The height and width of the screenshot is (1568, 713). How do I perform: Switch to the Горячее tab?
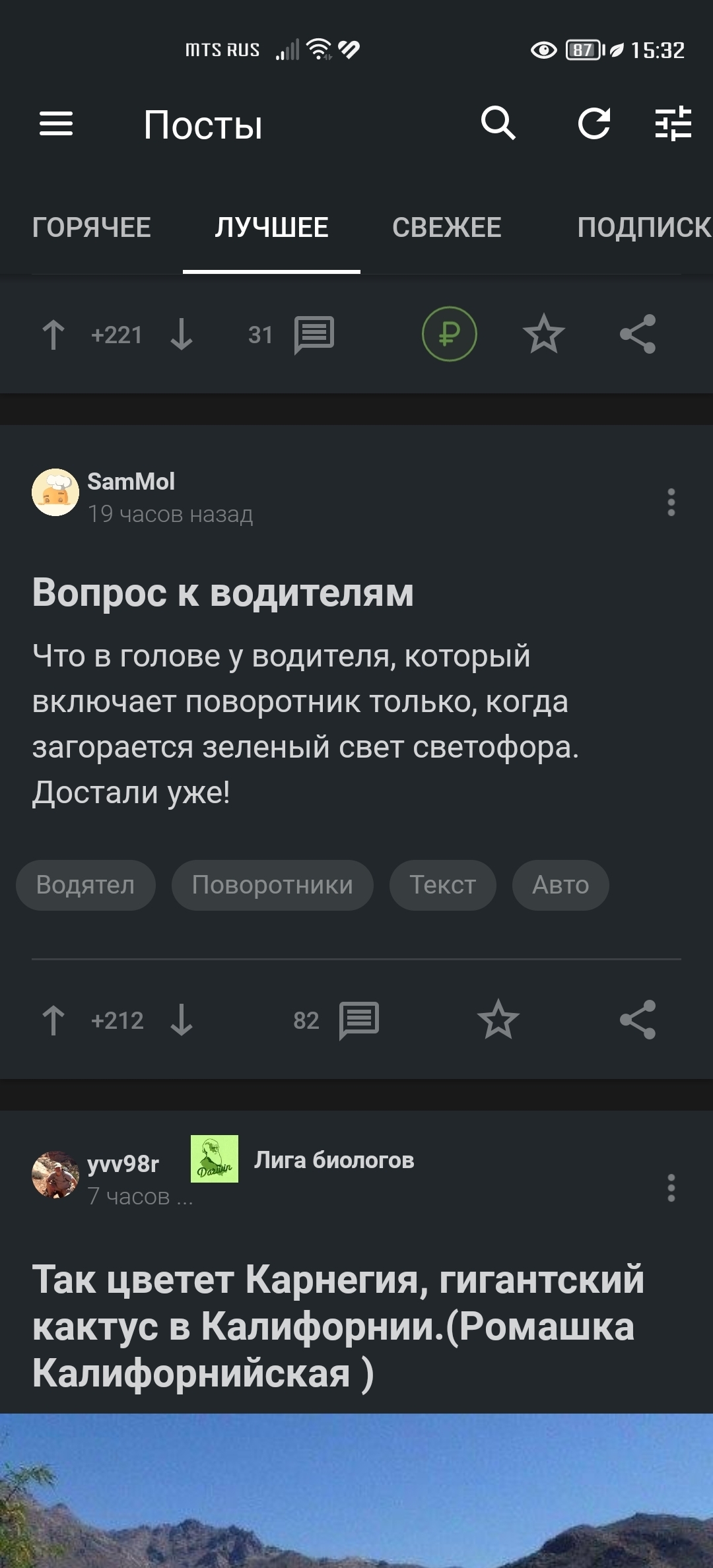pos(92,228)
